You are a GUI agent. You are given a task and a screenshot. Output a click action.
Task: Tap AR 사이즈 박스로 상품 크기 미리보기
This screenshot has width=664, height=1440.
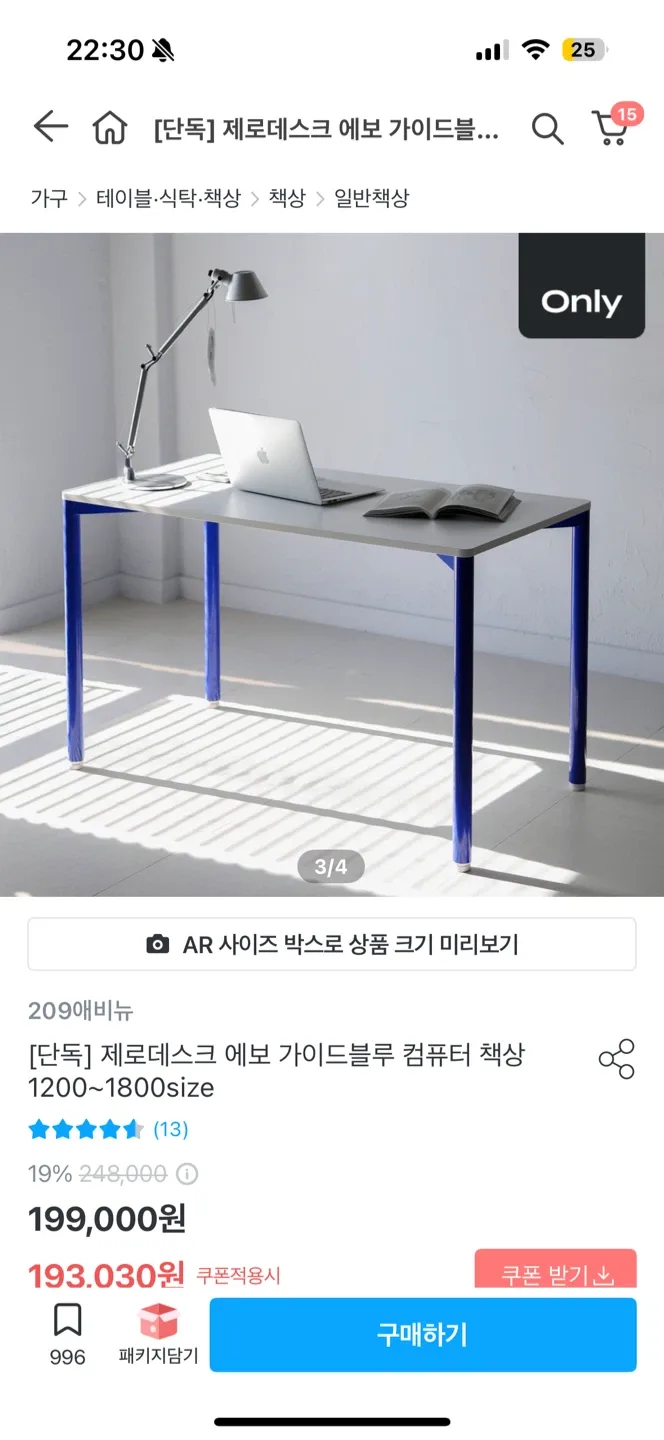pyautogui.click(x=332, y=944)
